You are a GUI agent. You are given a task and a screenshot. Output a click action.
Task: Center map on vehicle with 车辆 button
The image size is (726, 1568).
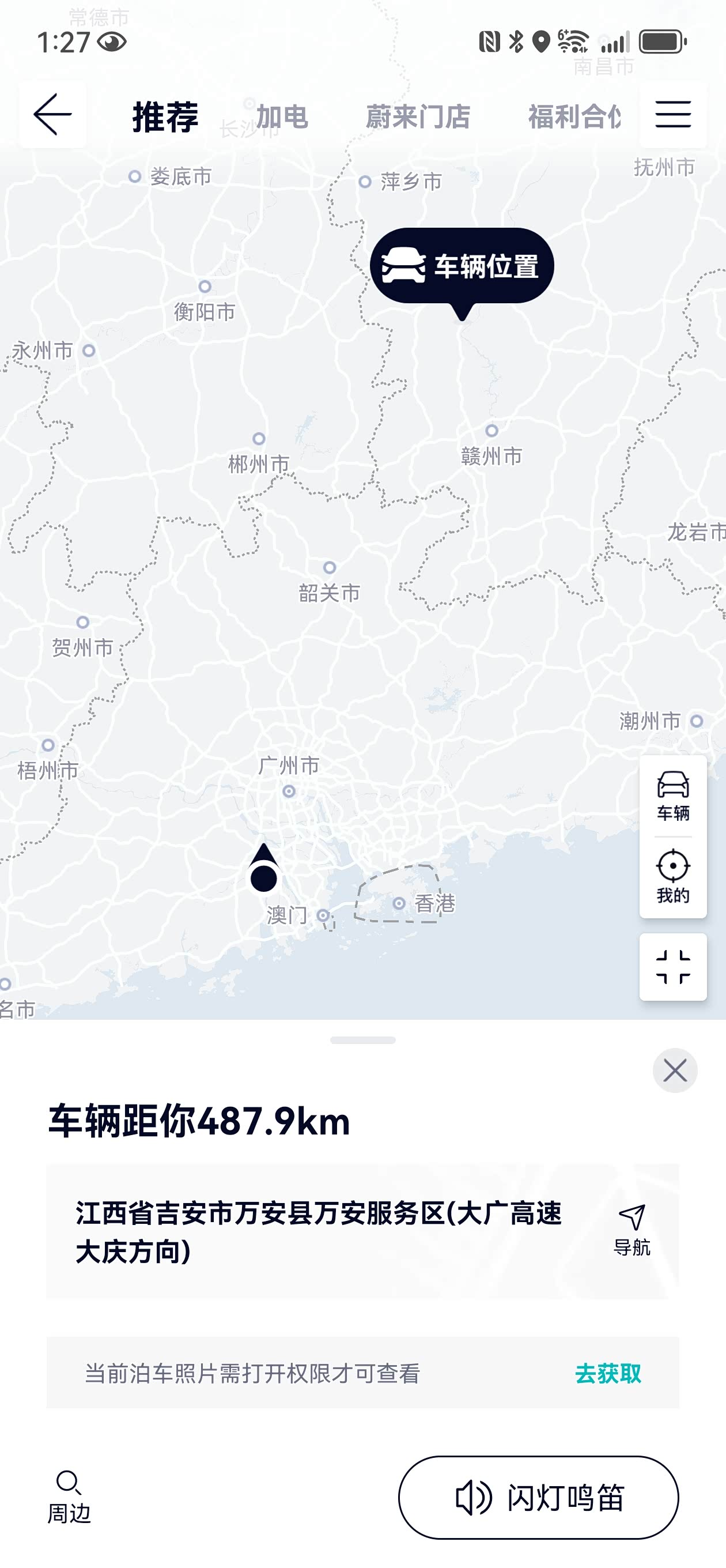pos(672,796)
